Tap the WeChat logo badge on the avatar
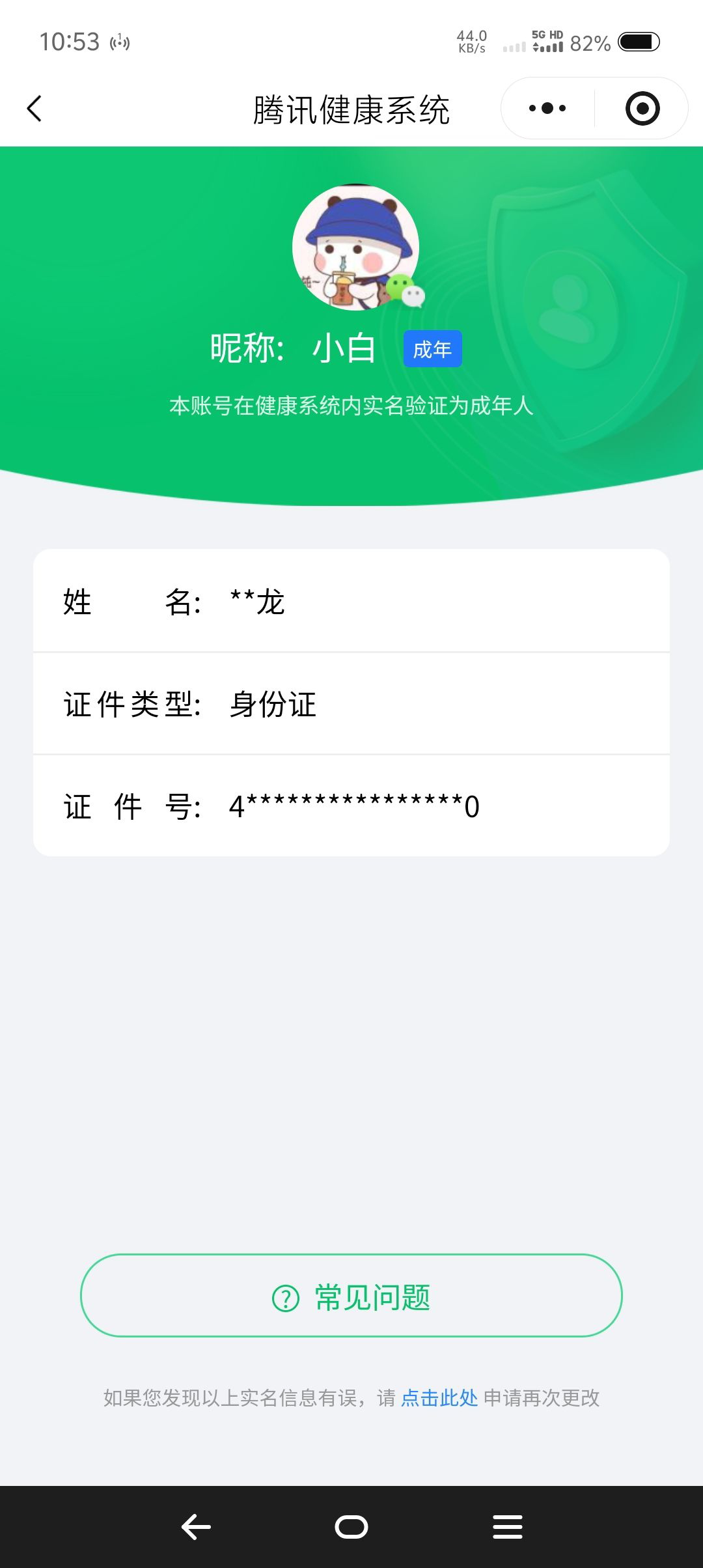Image resolution: width=703 pixels, height=1568 pixels. (x=405, y=290)
